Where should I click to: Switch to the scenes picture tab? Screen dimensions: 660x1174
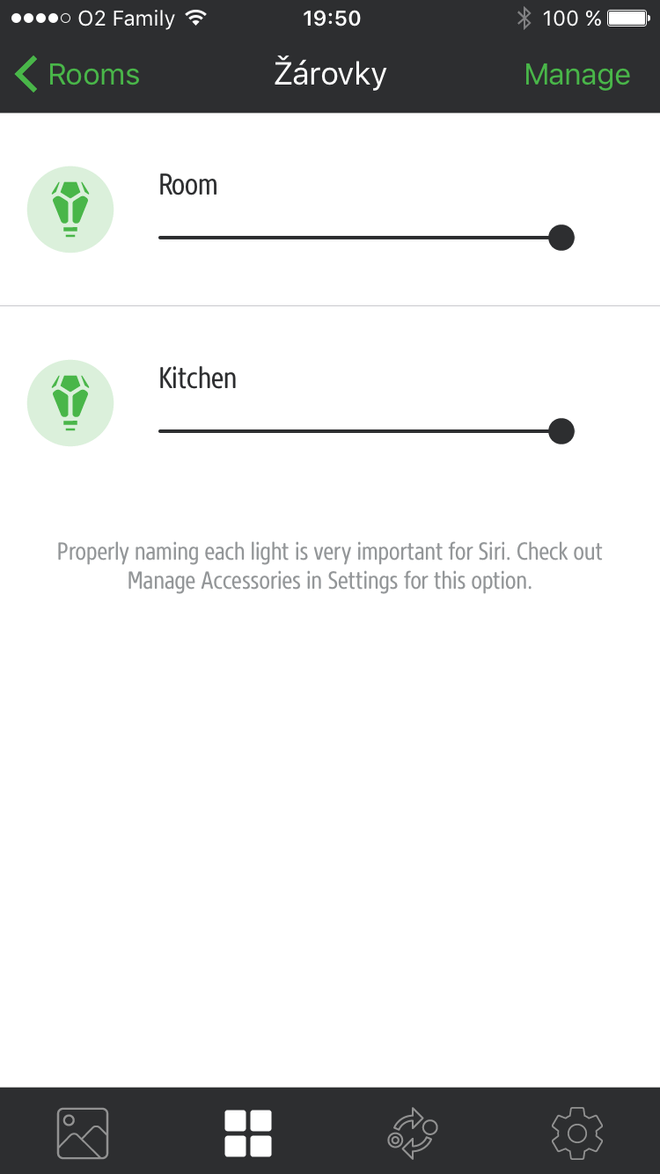click(83, 1133)
